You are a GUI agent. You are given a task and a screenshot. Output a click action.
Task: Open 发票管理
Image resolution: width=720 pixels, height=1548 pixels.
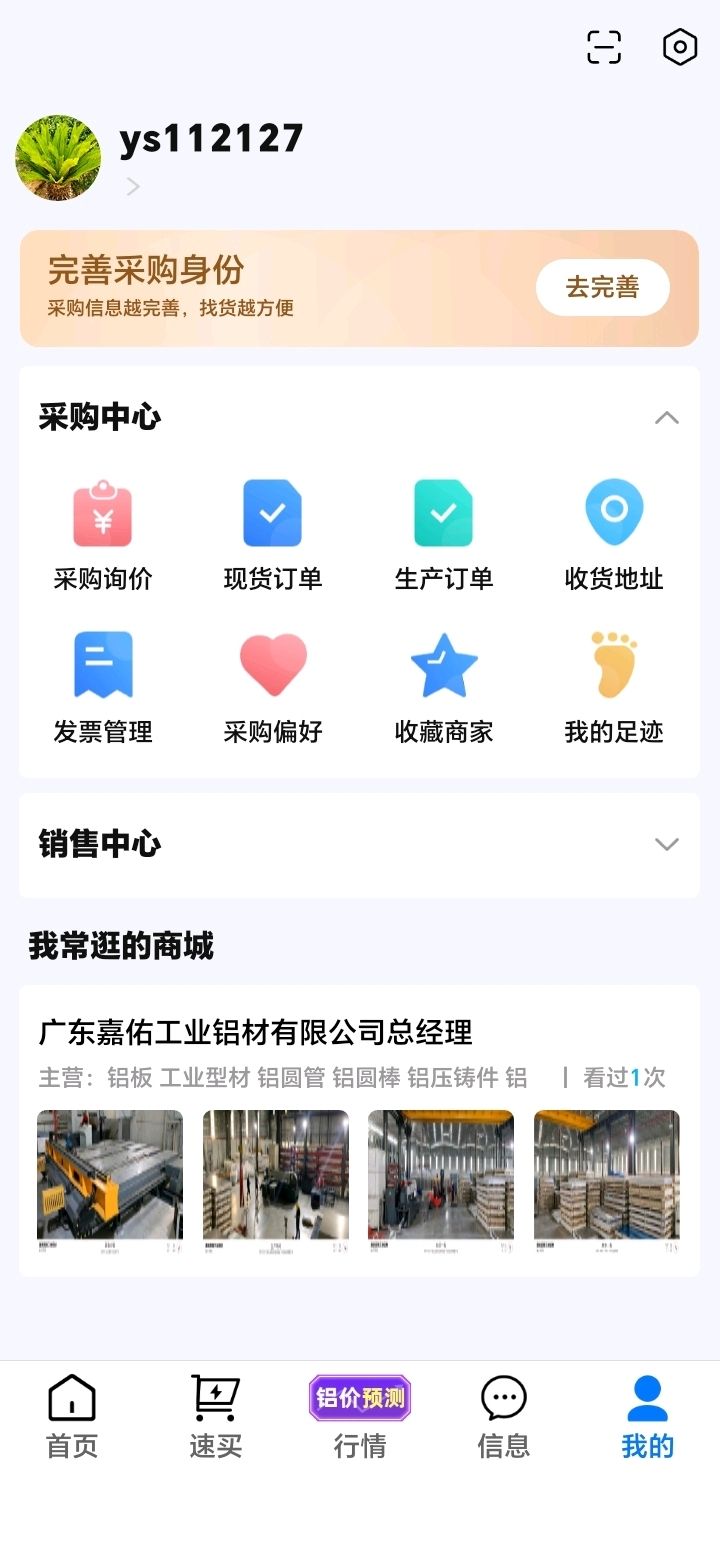(x=103, y=689)
